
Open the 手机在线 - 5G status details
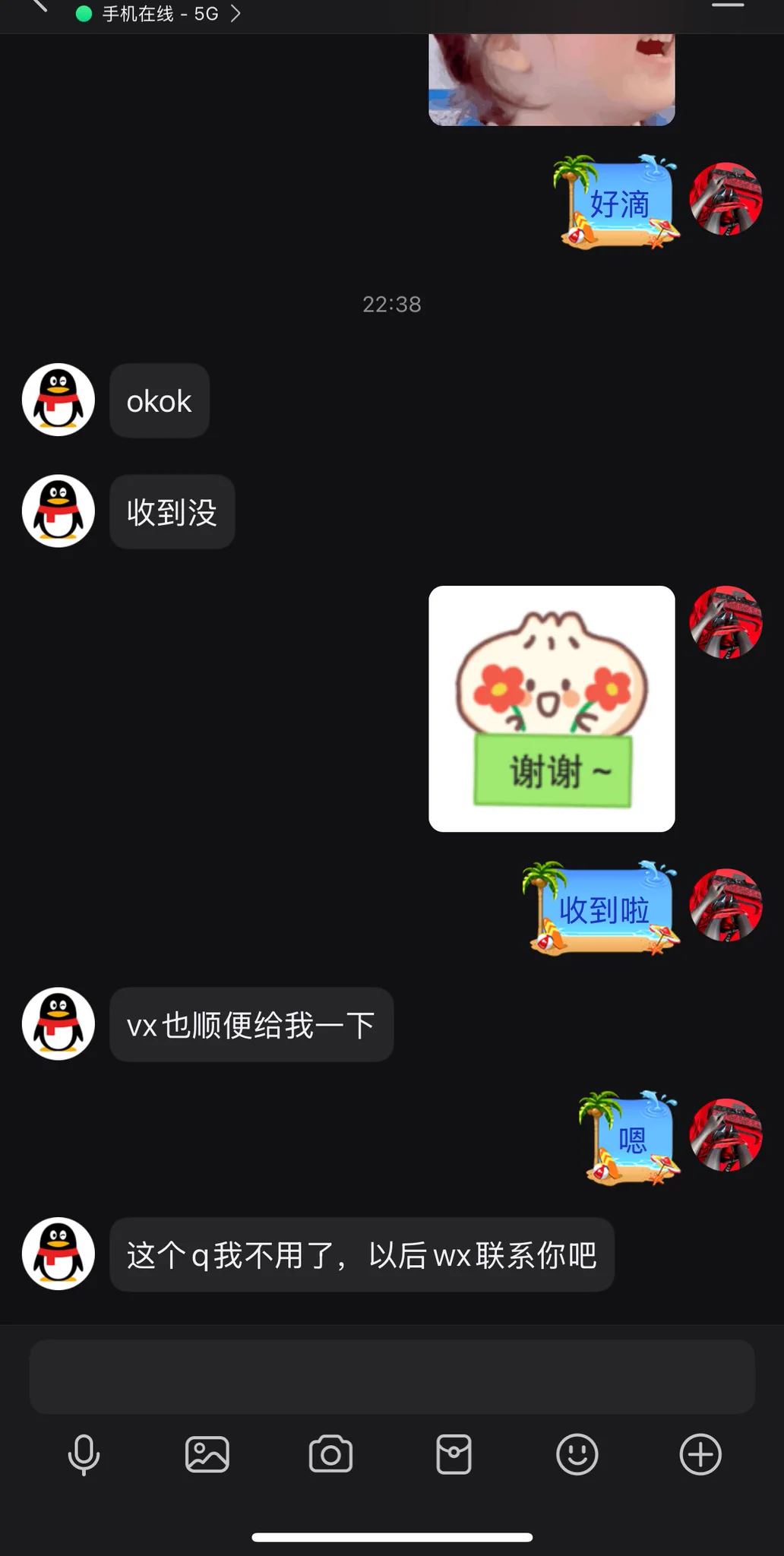pos(160,14)
